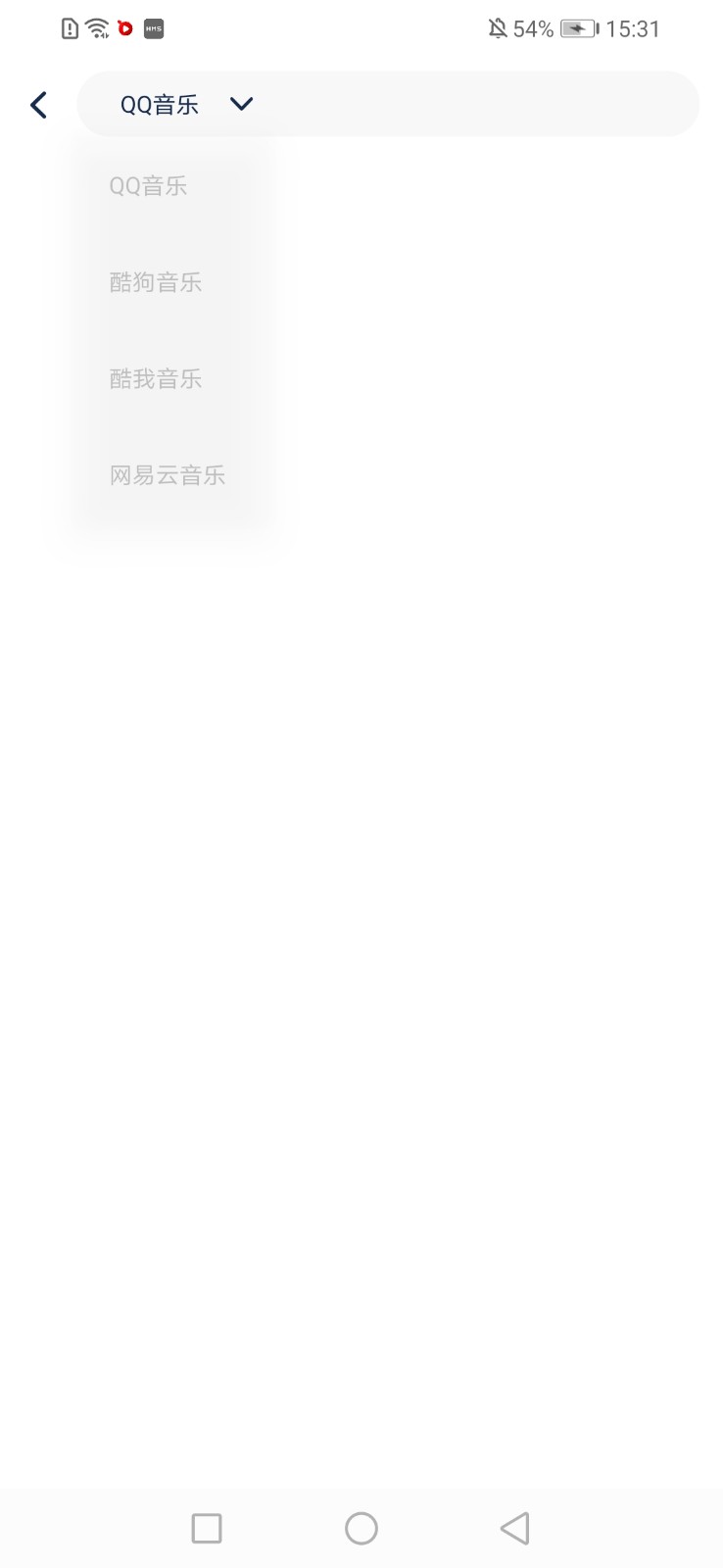Tap the search field beside the dropdown
Image resolution: width=723 pixels, height=1568 pixels.
[480, 104]
